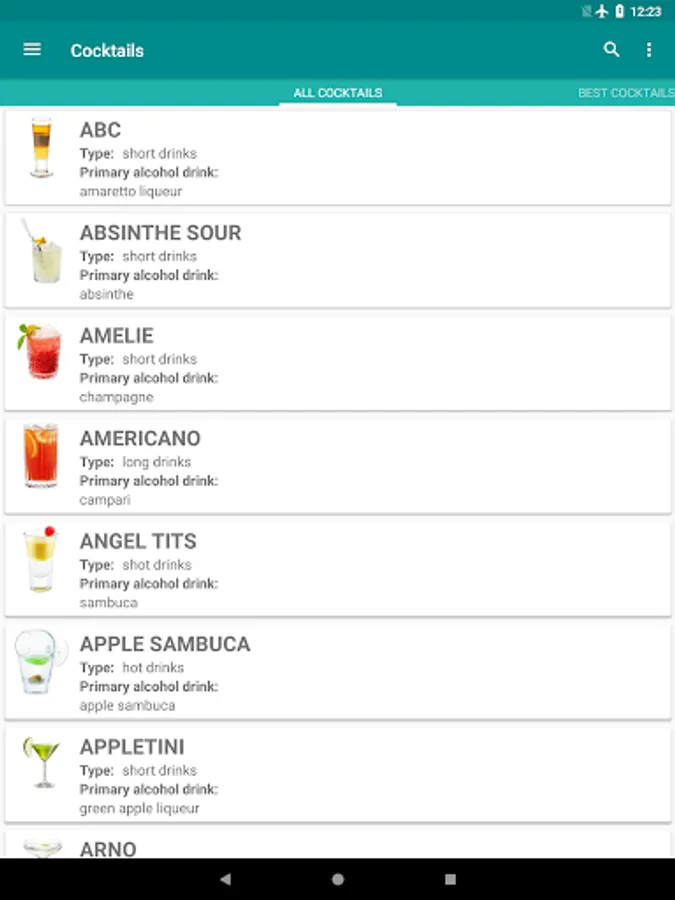
Task: Show the Appletini cocktail details
Action: point(337,776)
